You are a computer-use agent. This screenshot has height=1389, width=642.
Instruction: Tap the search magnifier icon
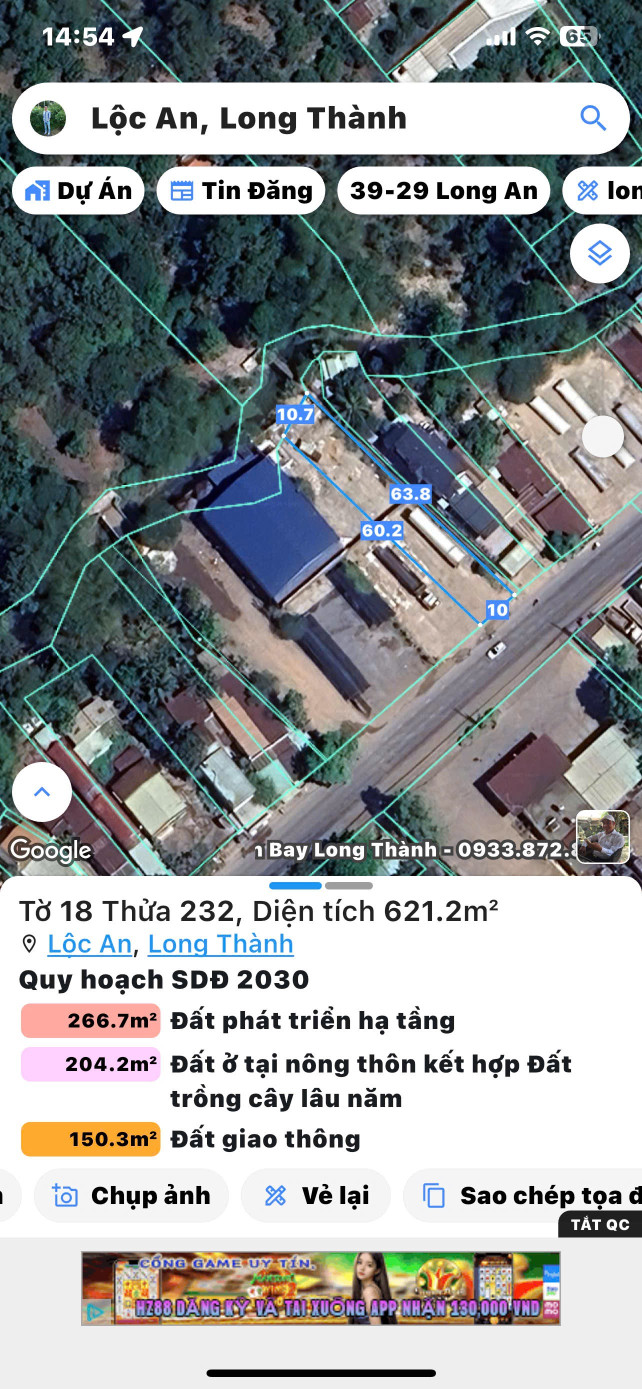point(593,118)
